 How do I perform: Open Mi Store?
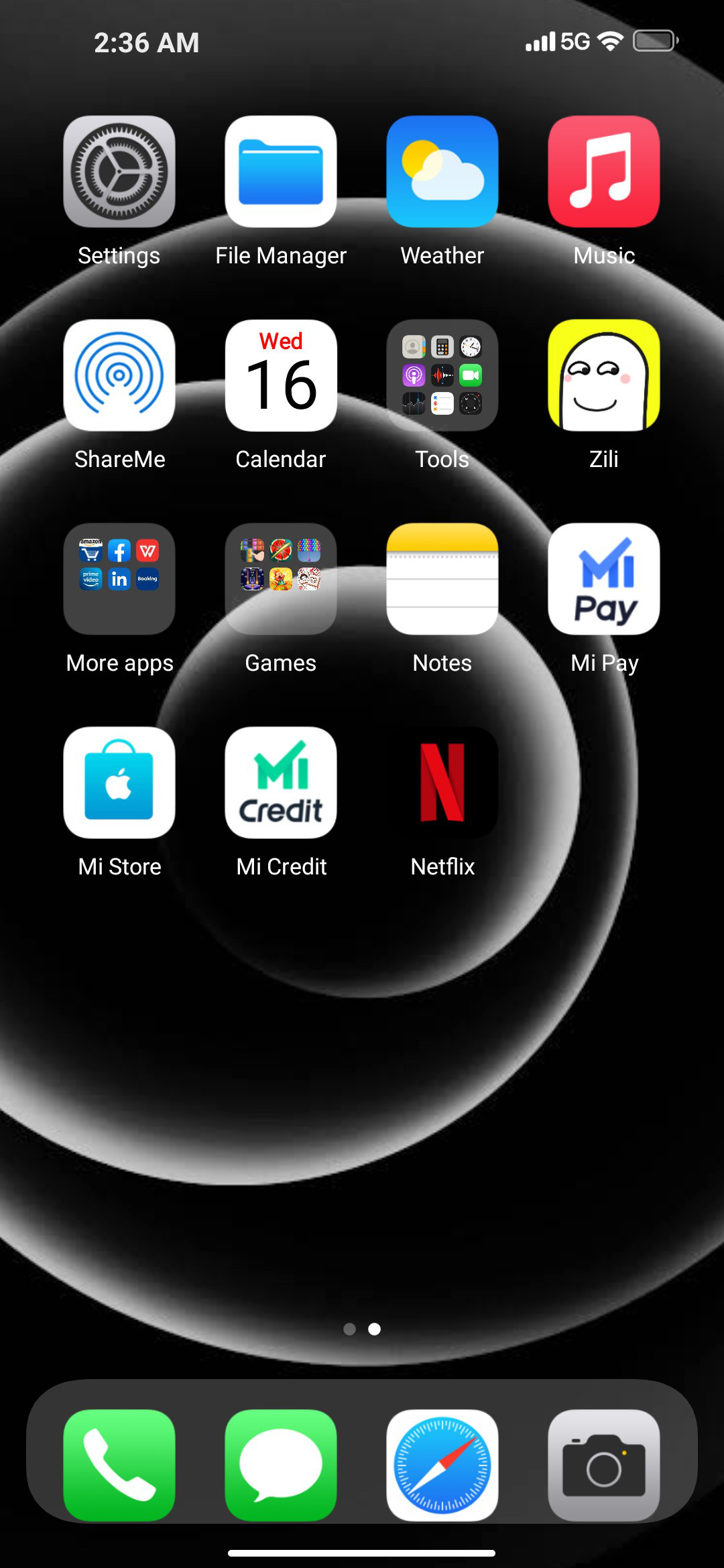[119, 783]
